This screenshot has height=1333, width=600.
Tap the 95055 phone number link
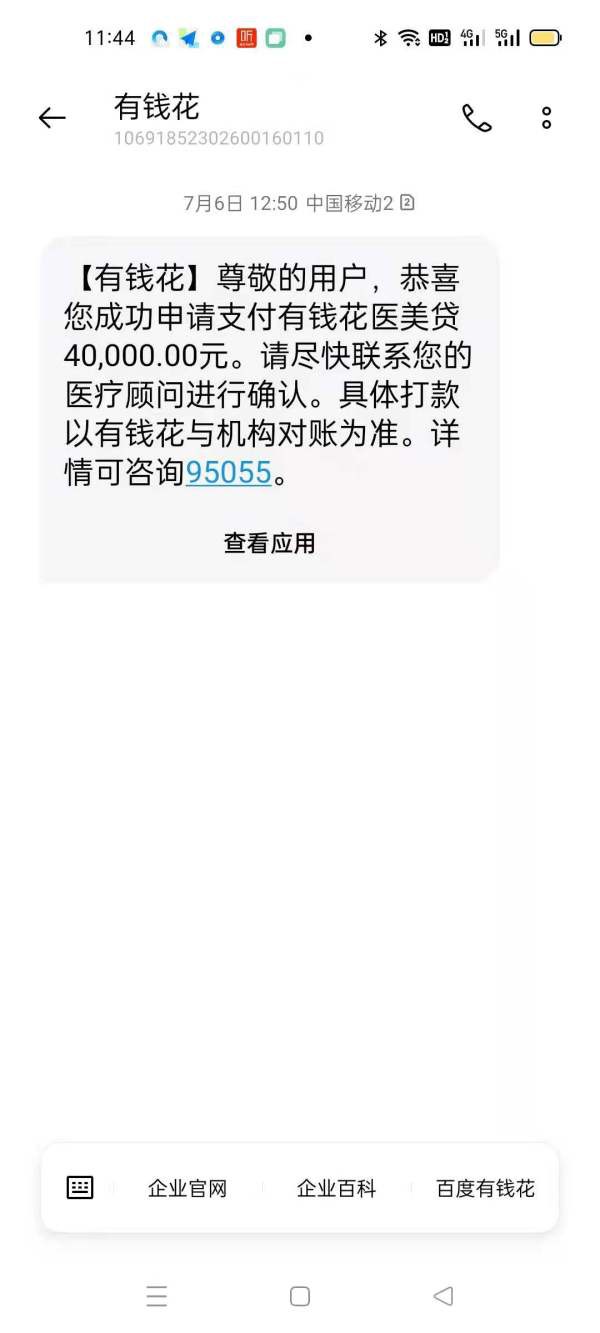click(229, 472)
